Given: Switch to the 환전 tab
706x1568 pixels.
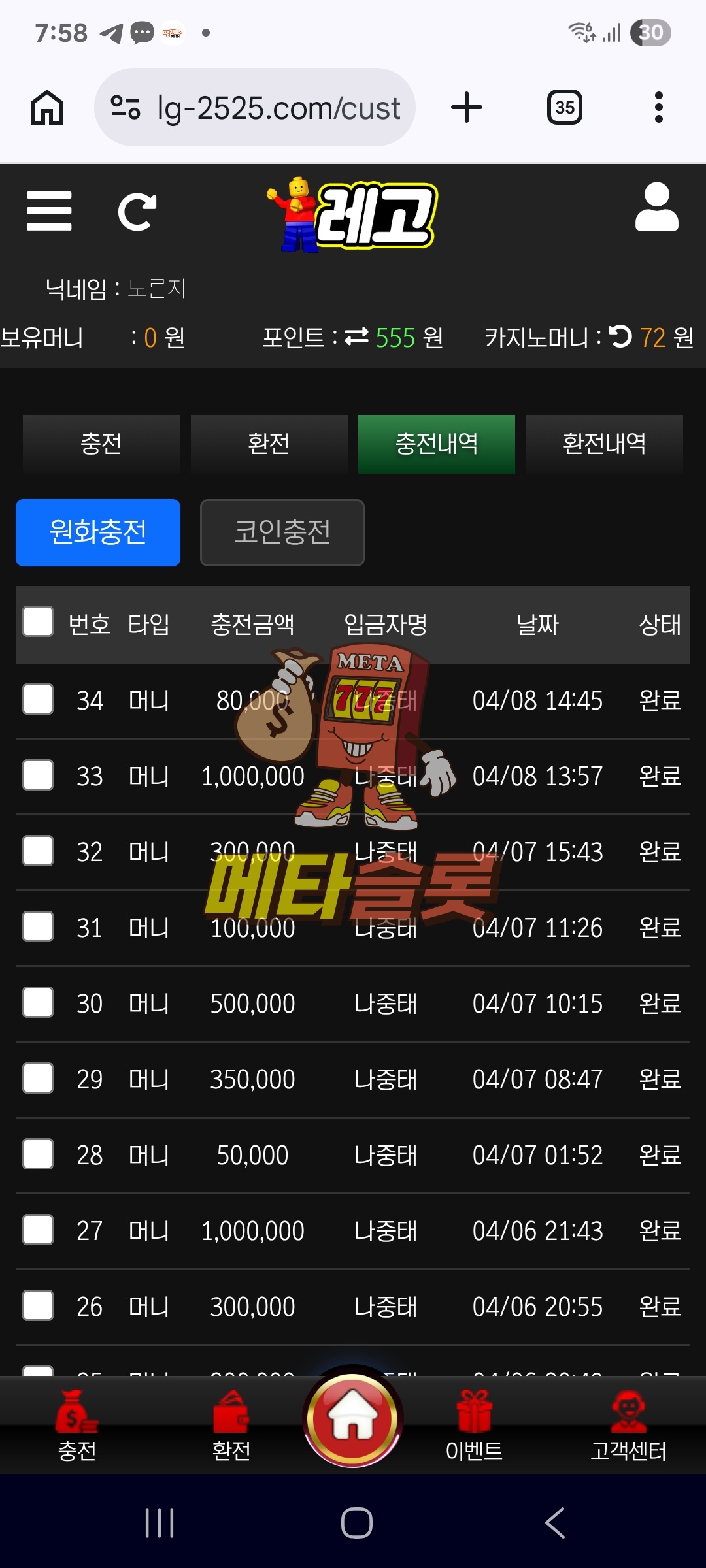Looking at the screenshot, I should tap(269, 444).
